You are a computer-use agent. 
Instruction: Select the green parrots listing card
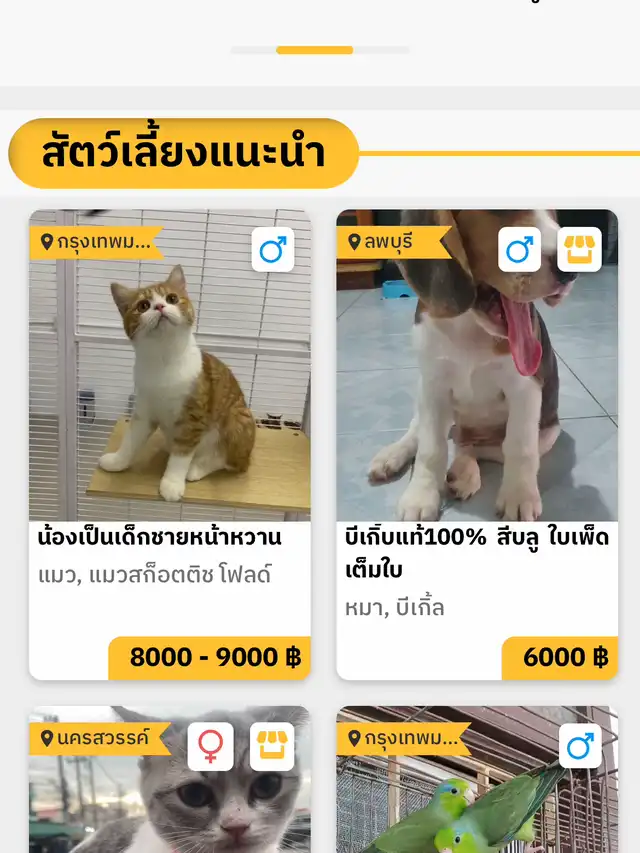pos(476,800)
